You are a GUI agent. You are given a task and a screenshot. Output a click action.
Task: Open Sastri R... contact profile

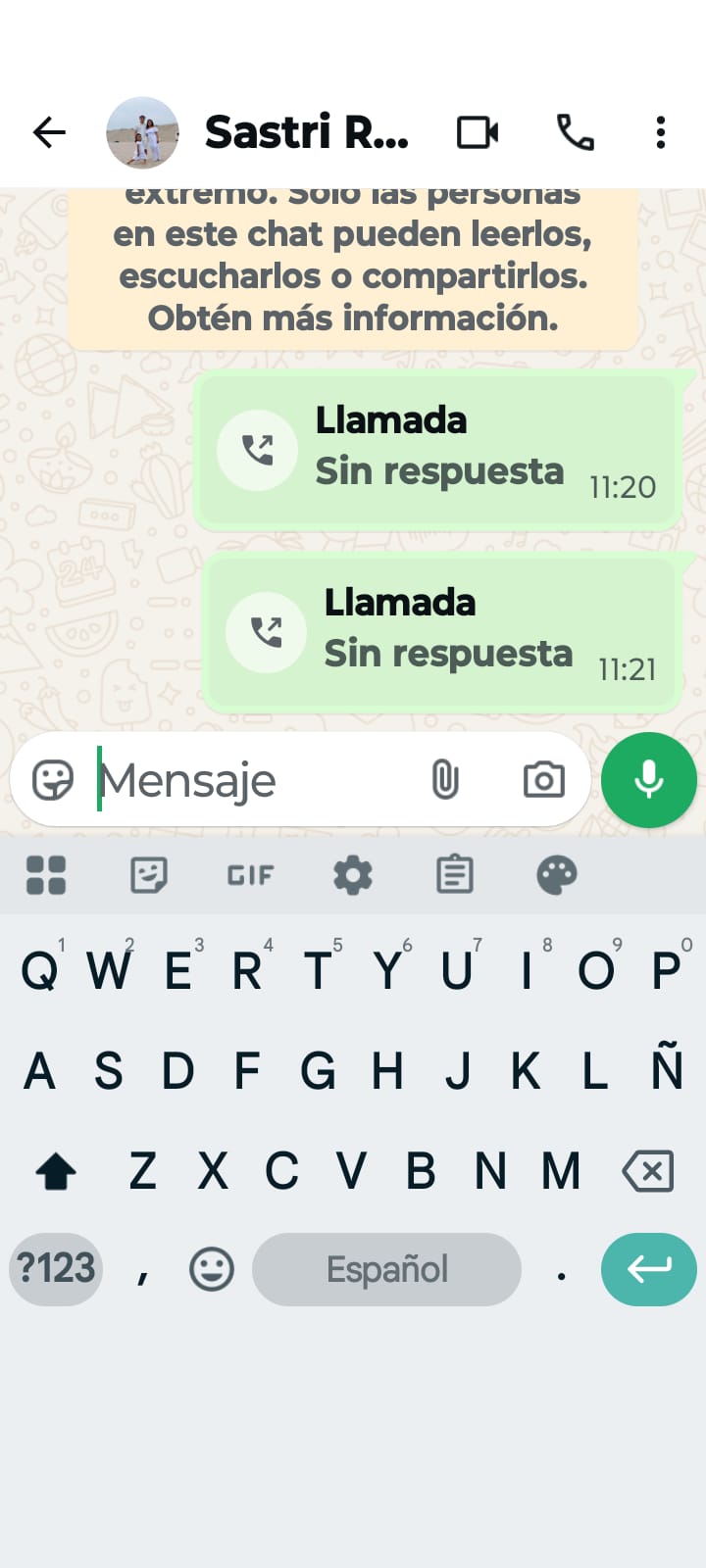pos(306,132)
